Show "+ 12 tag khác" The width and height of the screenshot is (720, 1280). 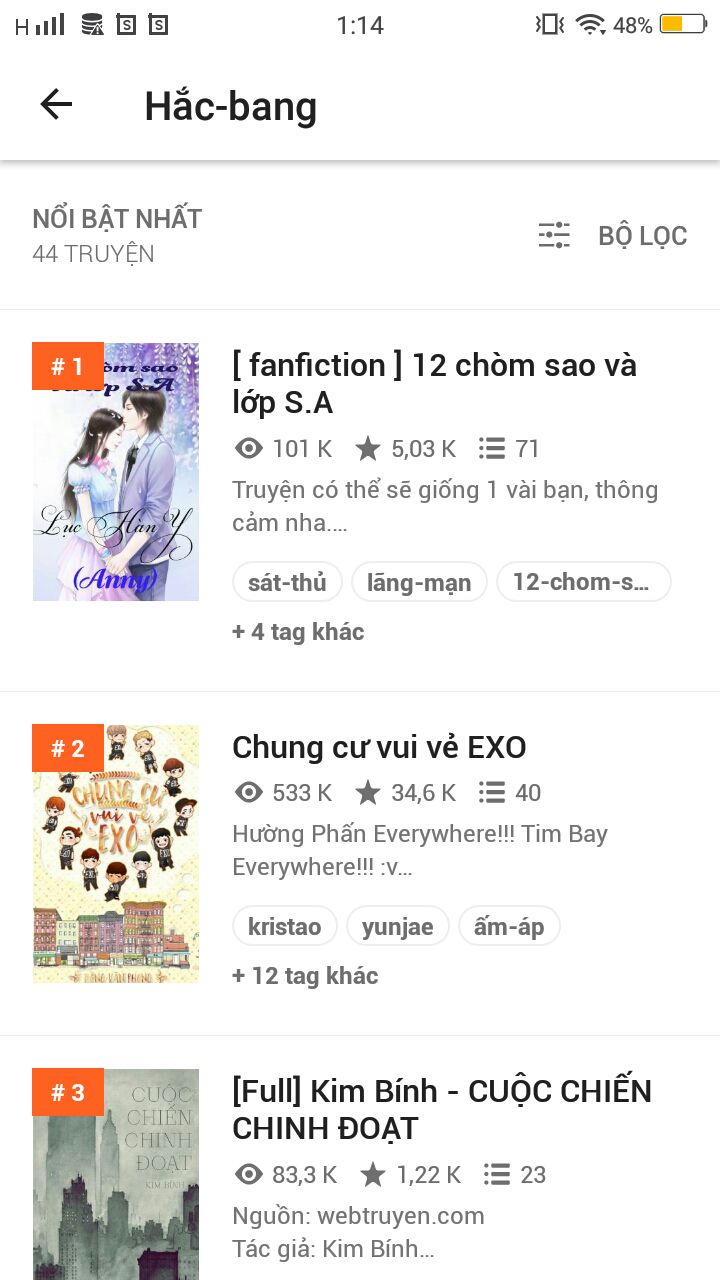click(305, 976)
